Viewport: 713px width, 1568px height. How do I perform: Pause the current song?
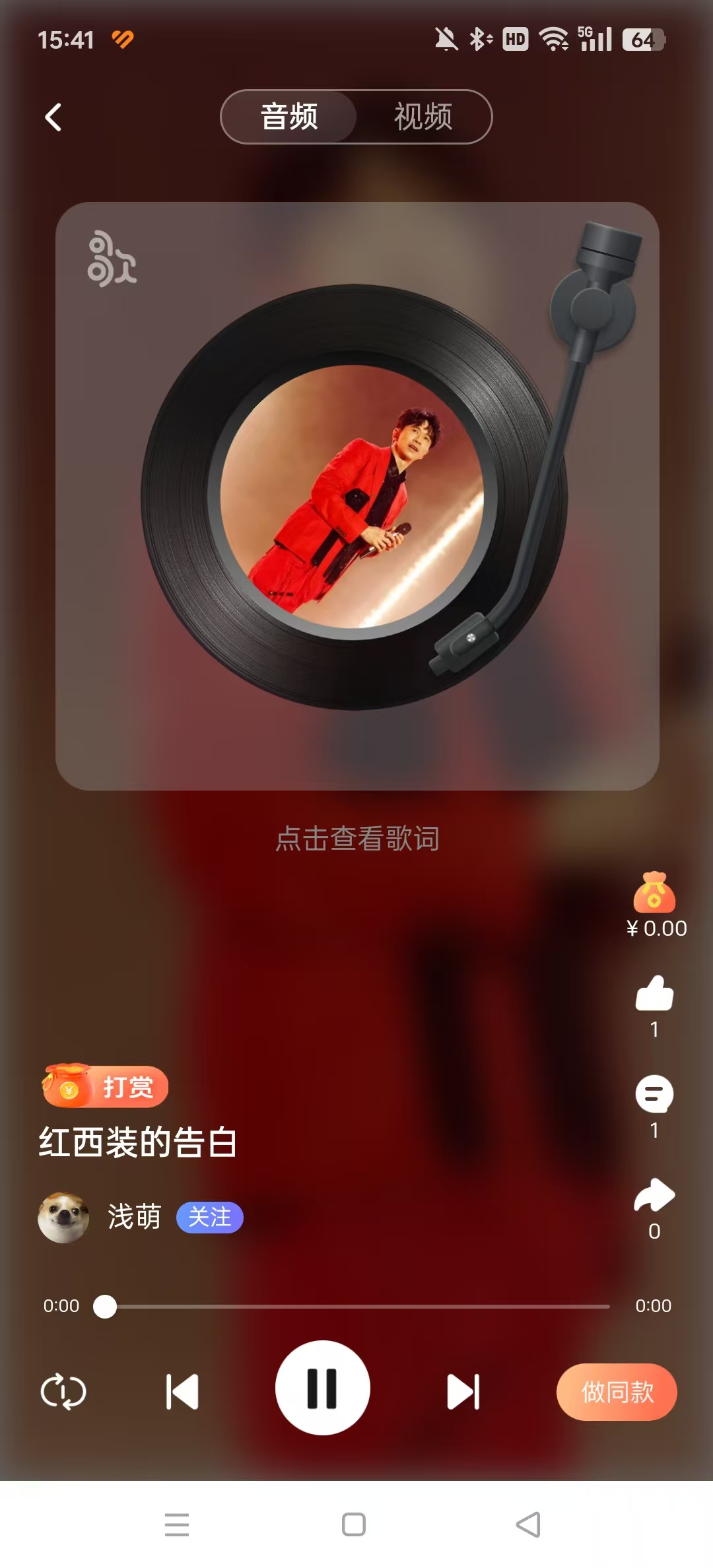[322, 1388]
